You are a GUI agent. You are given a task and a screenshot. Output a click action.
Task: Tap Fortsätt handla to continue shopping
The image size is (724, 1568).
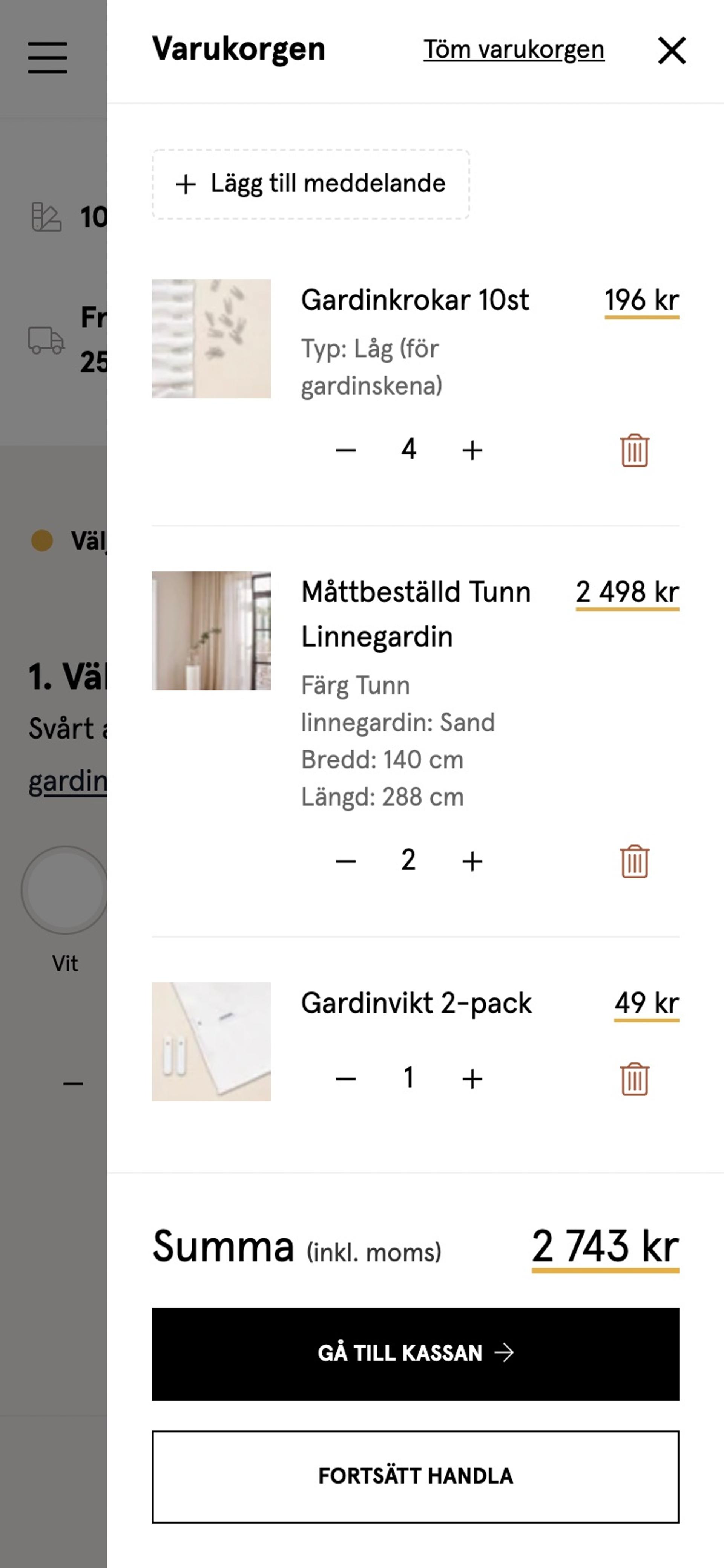coord(415,1477)
